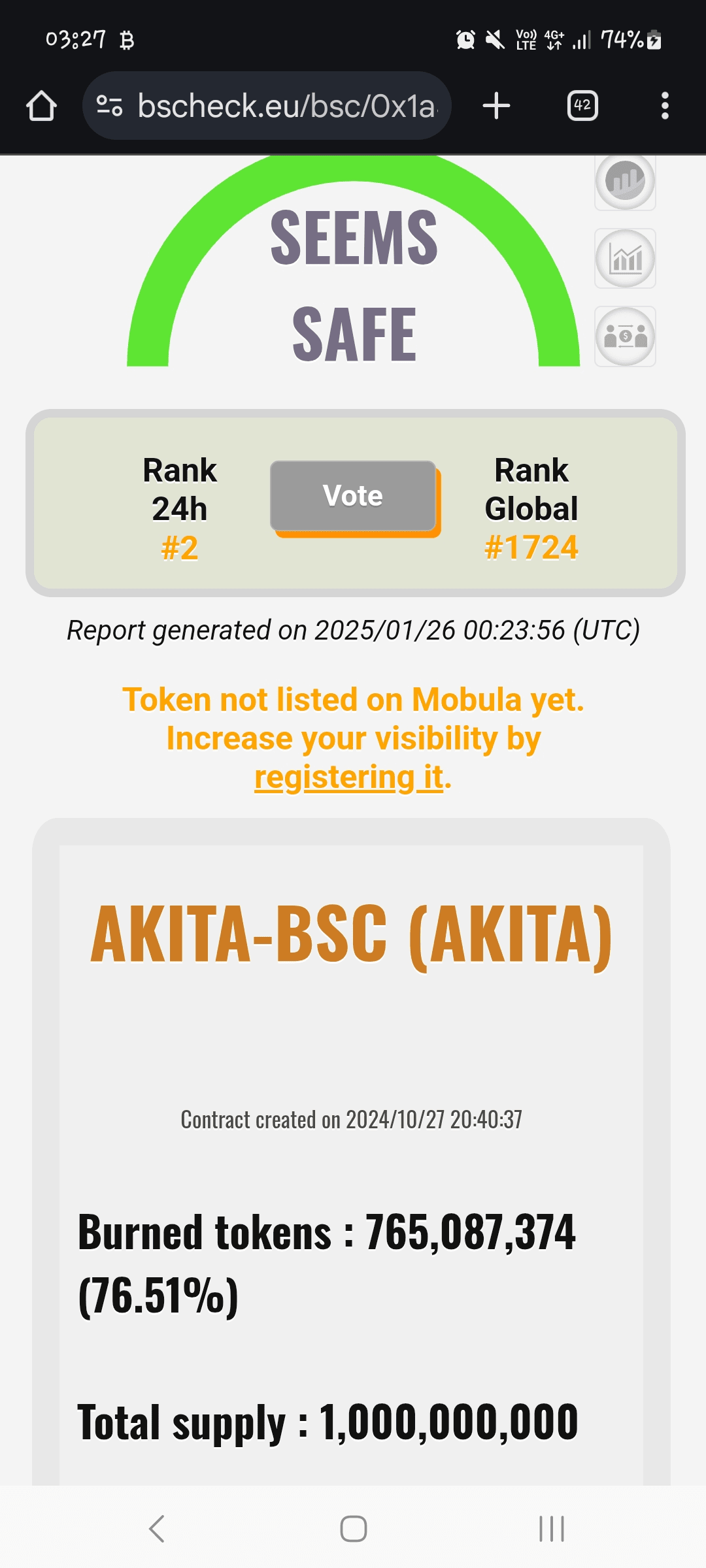Go to the browser home page
This screenshot has height=1568, width=706.
click(x=41, y=106)
